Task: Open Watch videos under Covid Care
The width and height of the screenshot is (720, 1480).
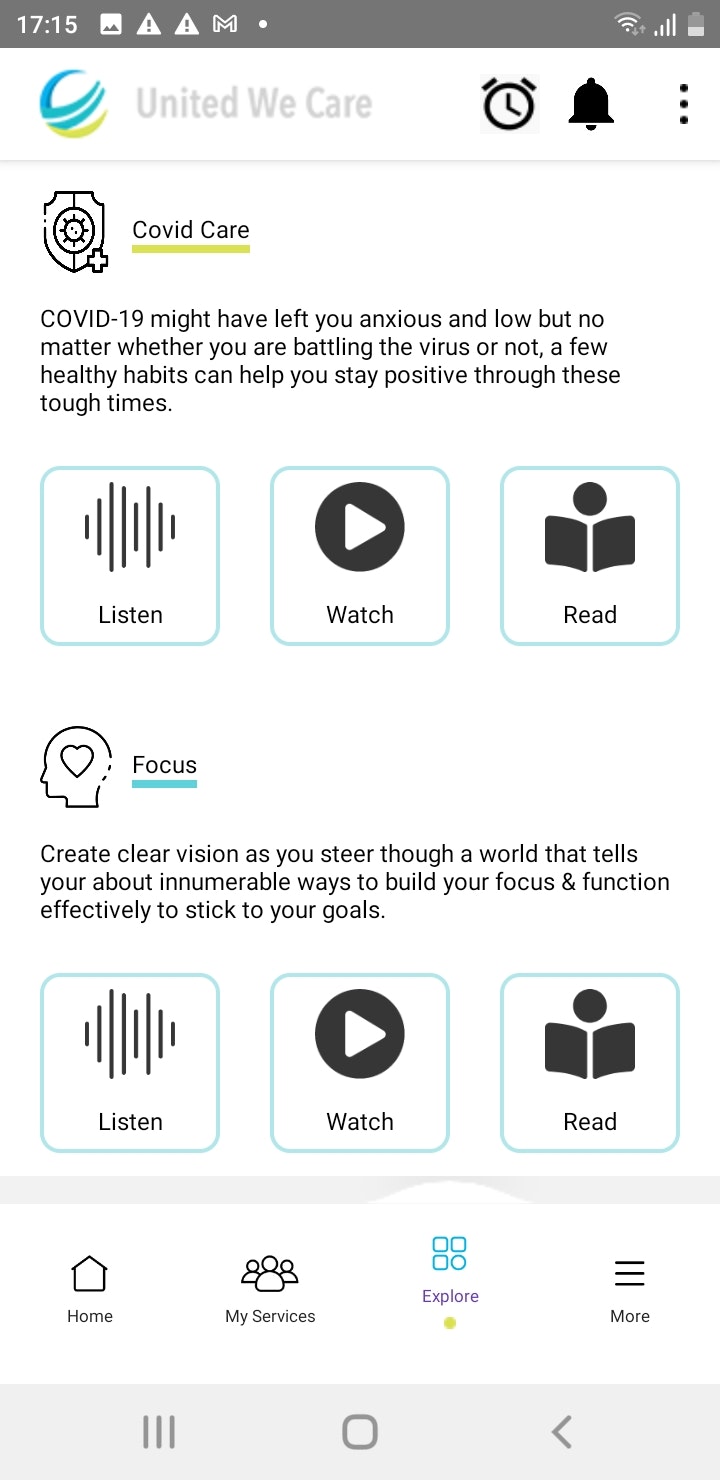Action: pyautogui.click(x=360, y=556)
